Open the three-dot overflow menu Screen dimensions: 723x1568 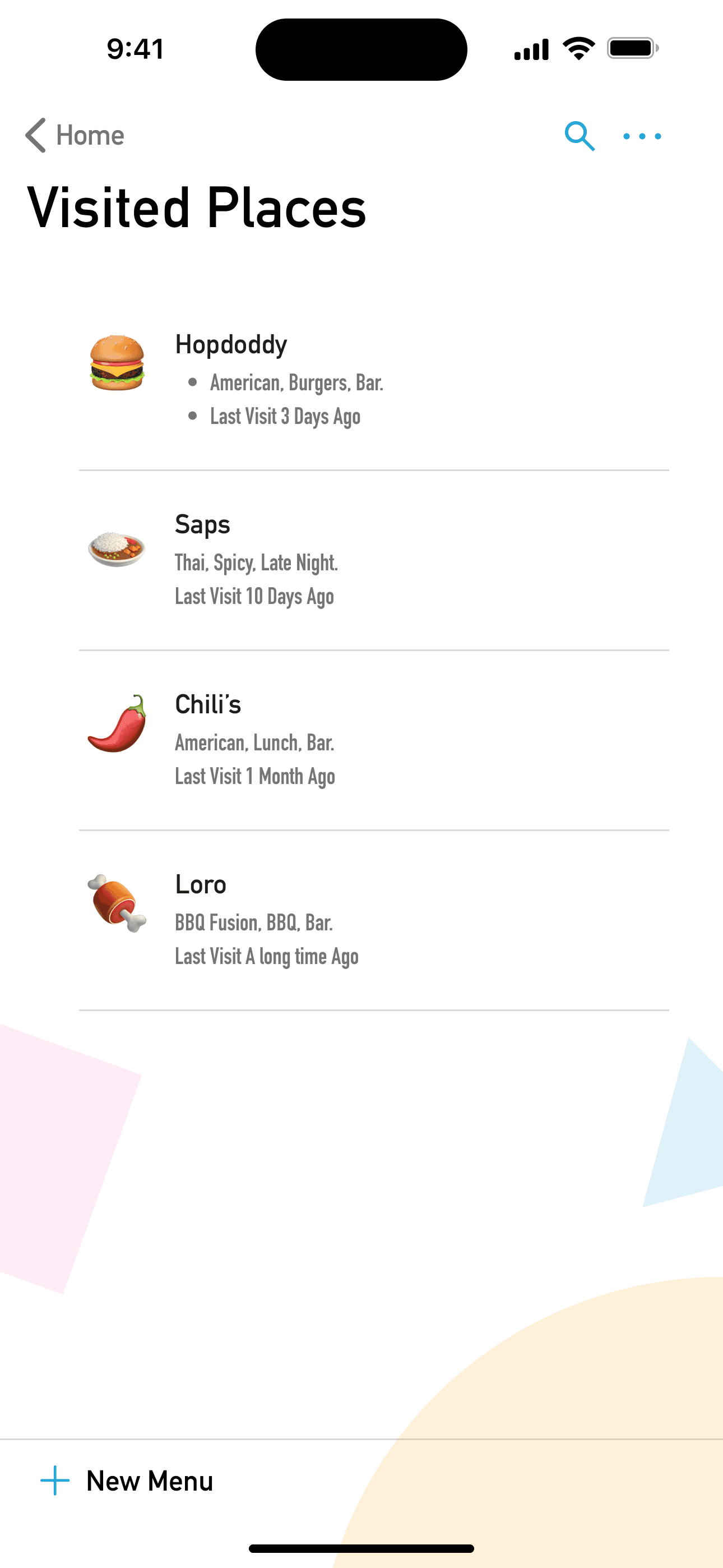pos(642,136)
